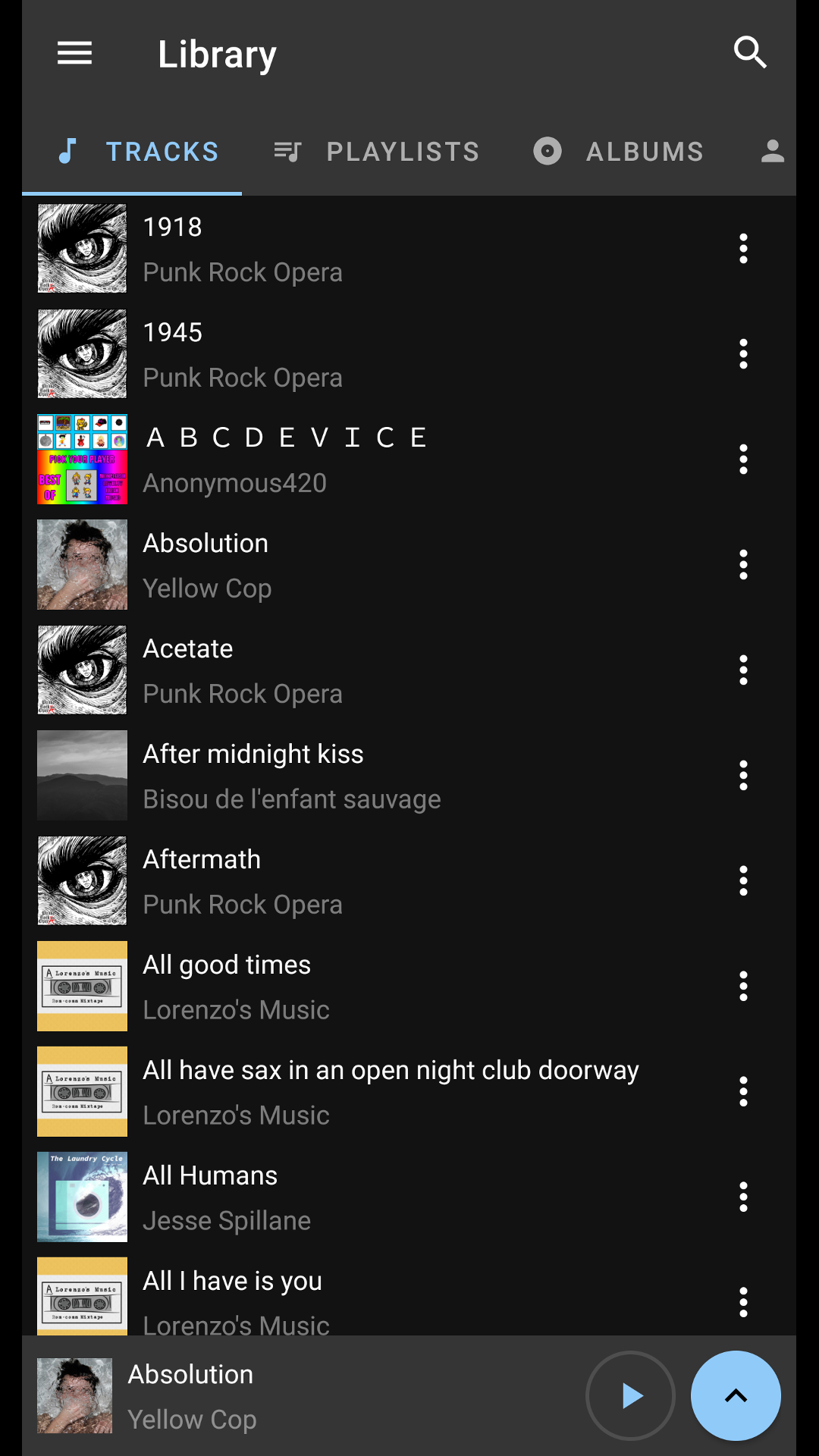The height and width of the screenshot is (1456, 819).
Task: Switch to the Playlists tab
Action: [x=403, y=150]
